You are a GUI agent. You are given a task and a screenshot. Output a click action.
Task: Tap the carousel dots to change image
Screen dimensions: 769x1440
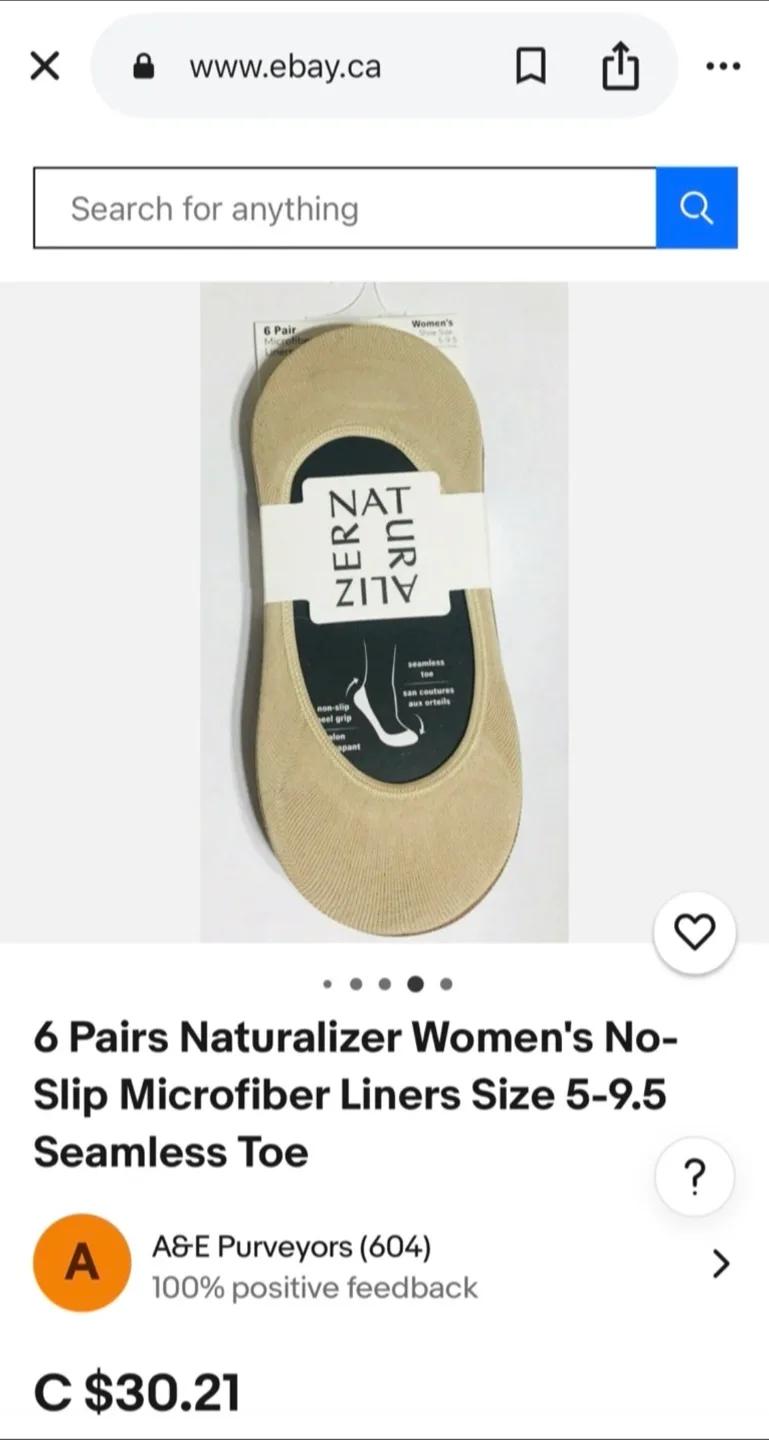[385, 983]
